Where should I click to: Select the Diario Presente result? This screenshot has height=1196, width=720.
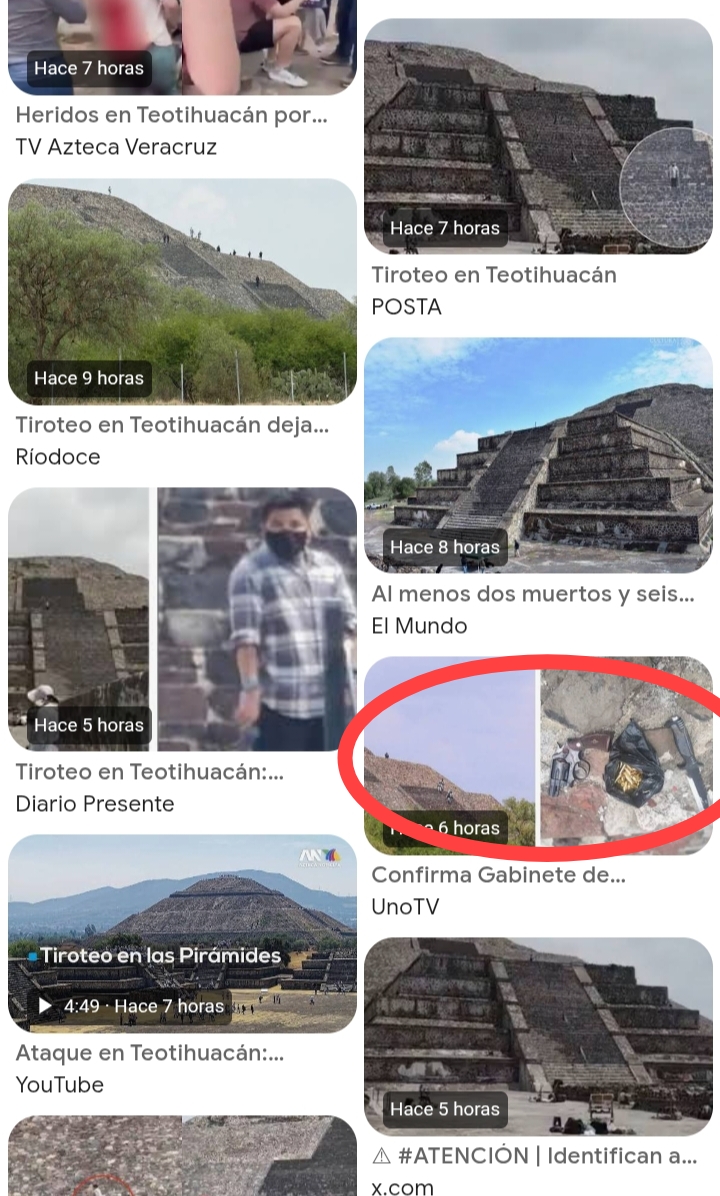[x=182, y=619]
